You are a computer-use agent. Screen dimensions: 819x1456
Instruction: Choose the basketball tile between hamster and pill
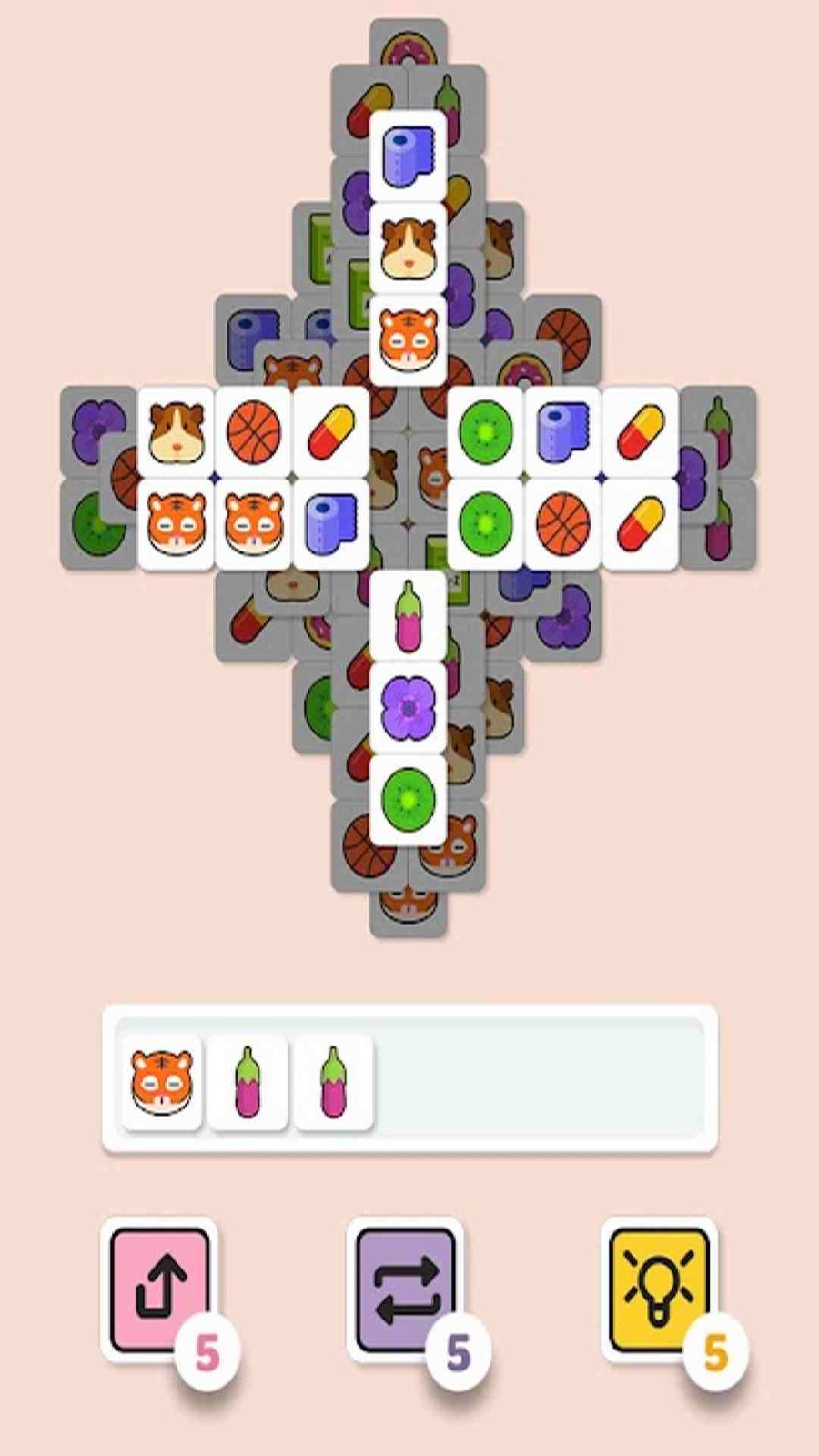(x=253, y=431)
